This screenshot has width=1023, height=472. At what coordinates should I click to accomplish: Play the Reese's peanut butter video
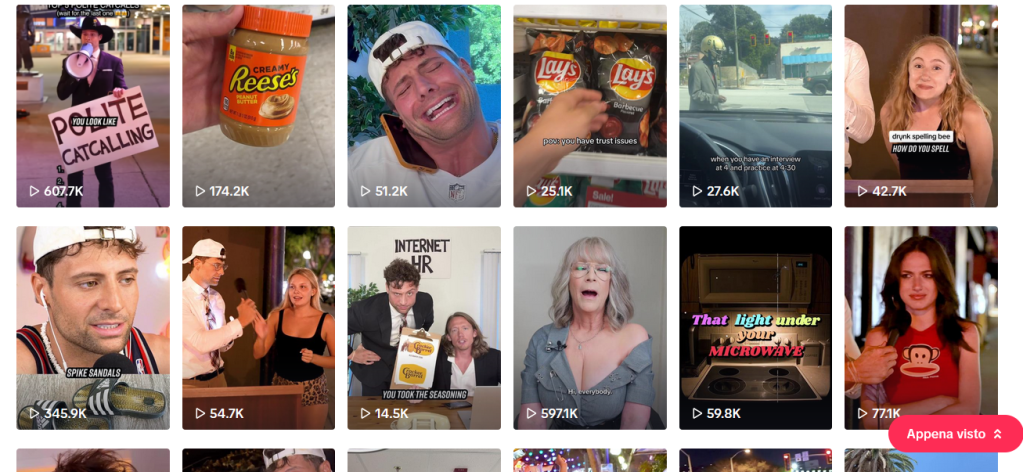point(258,105)
